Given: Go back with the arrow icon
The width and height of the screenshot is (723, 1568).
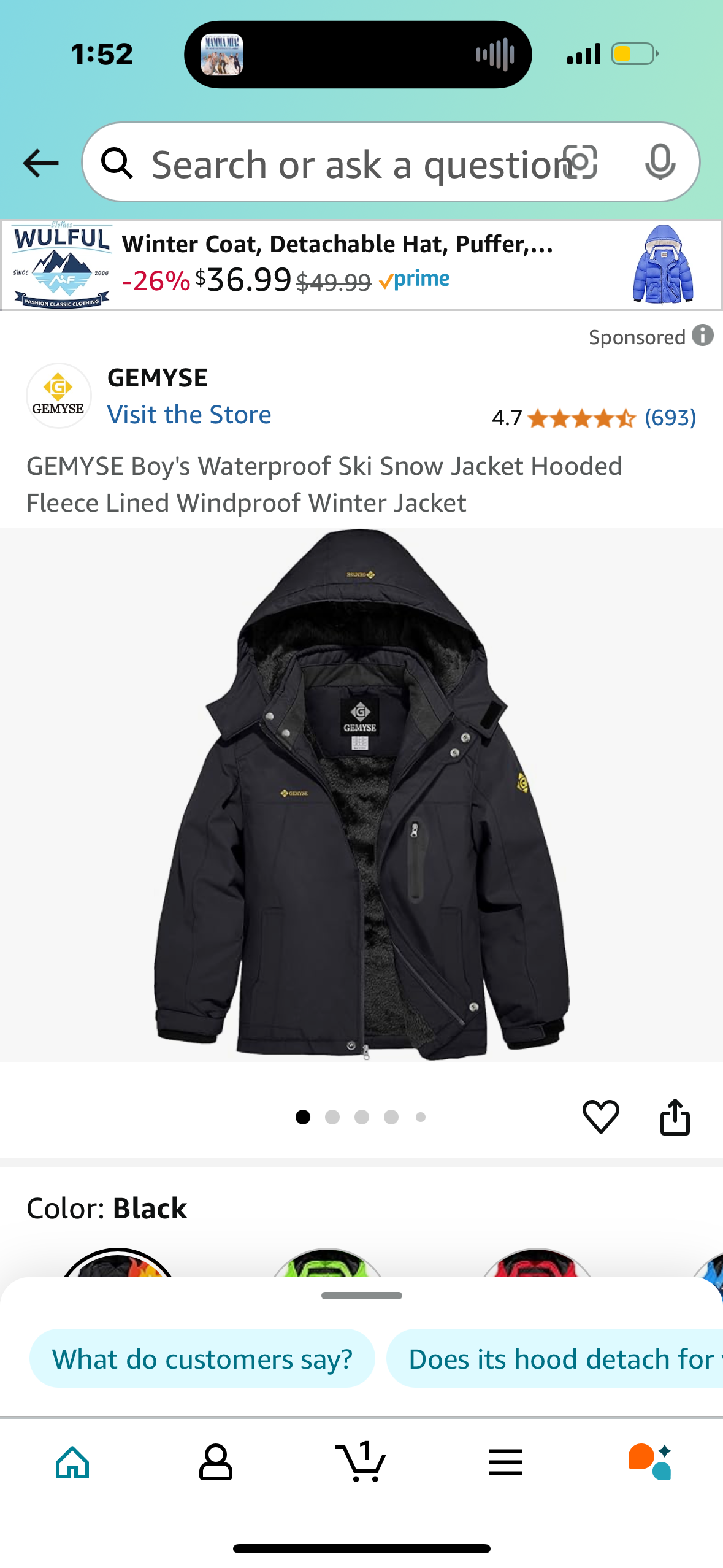Looking at the screenshot, I should (x=40, y=163).
